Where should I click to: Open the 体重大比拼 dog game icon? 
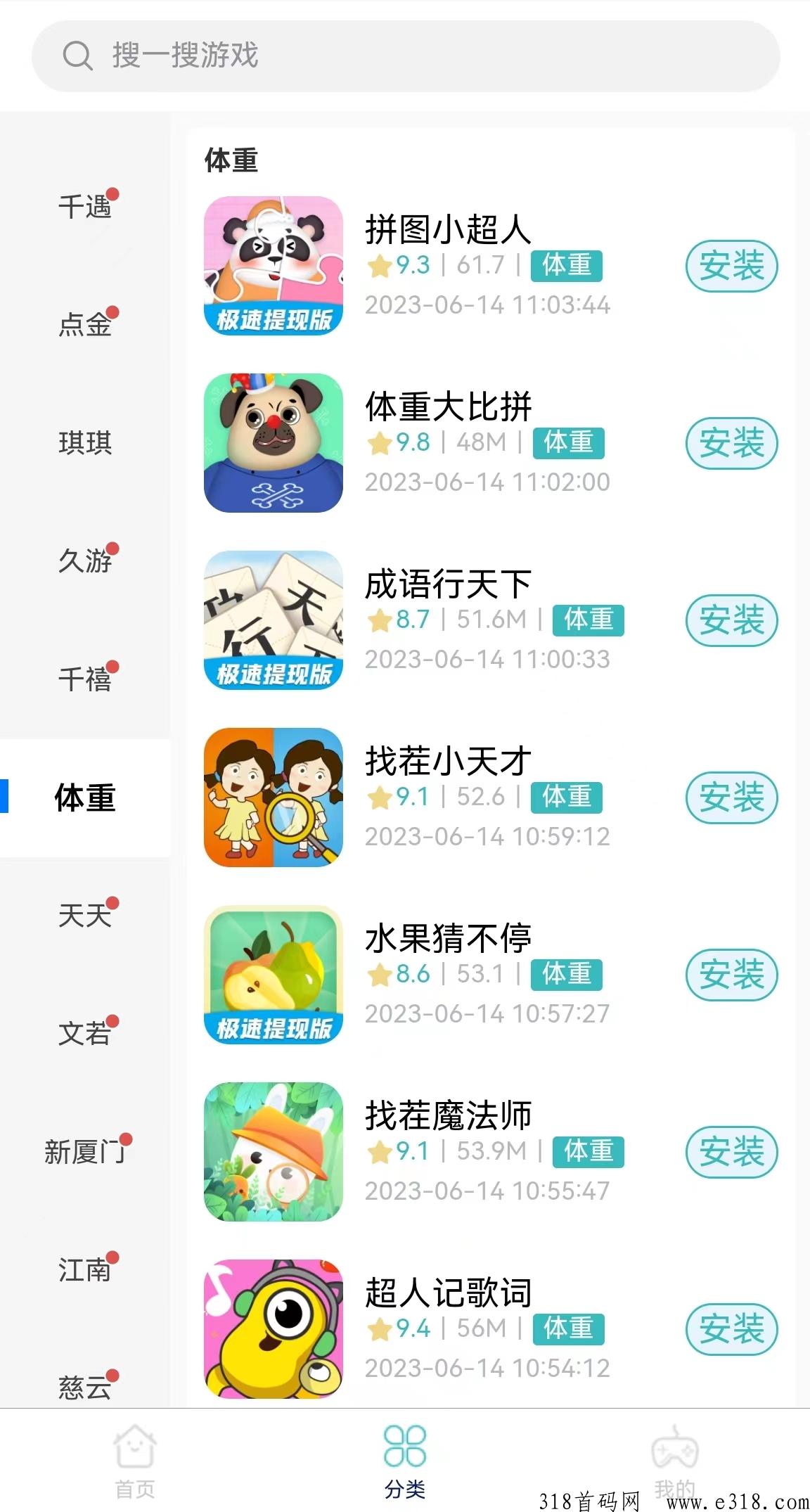274,442
